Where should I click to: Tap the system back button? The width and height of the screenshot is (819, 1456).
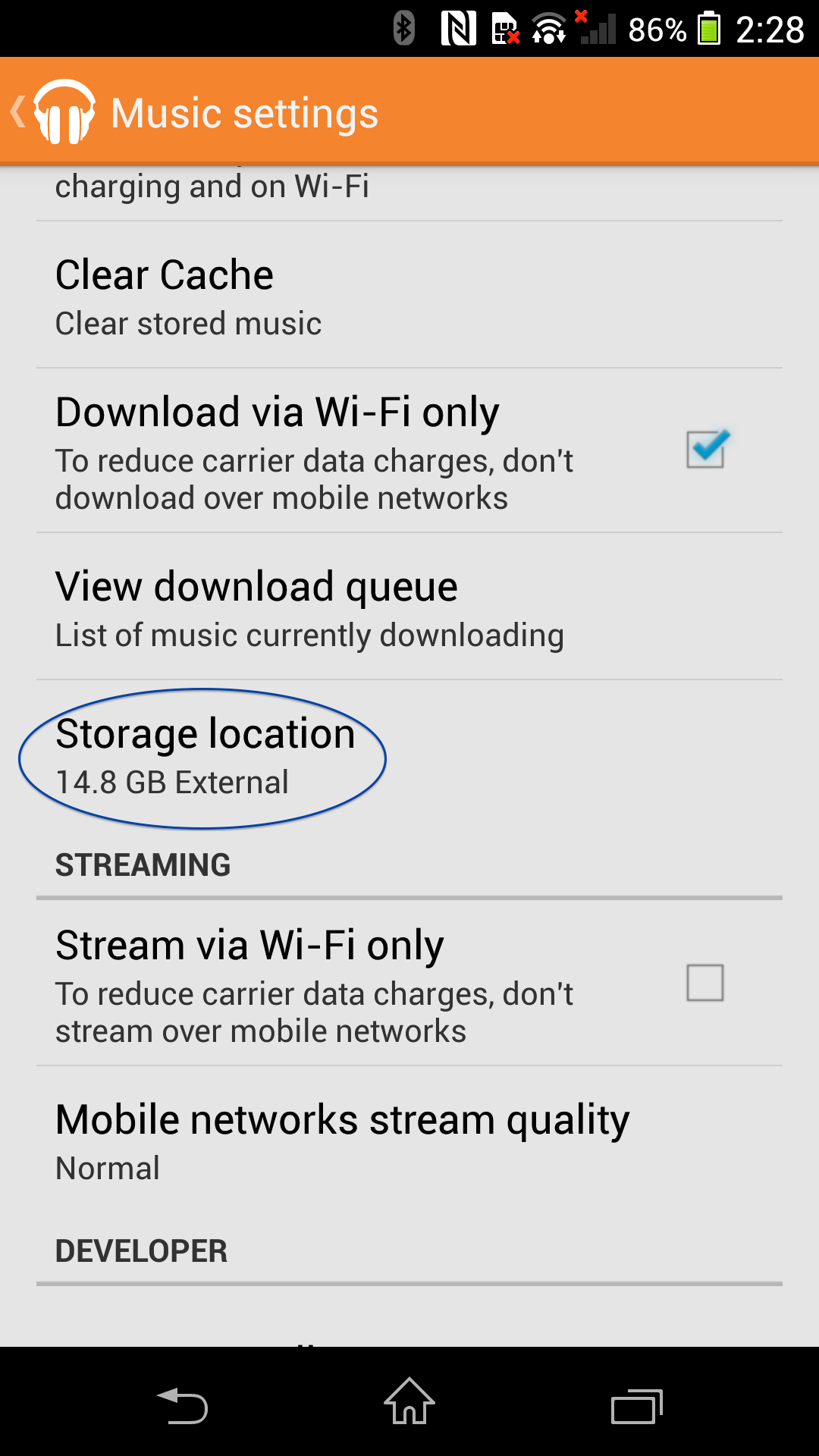coord(182,1406)
